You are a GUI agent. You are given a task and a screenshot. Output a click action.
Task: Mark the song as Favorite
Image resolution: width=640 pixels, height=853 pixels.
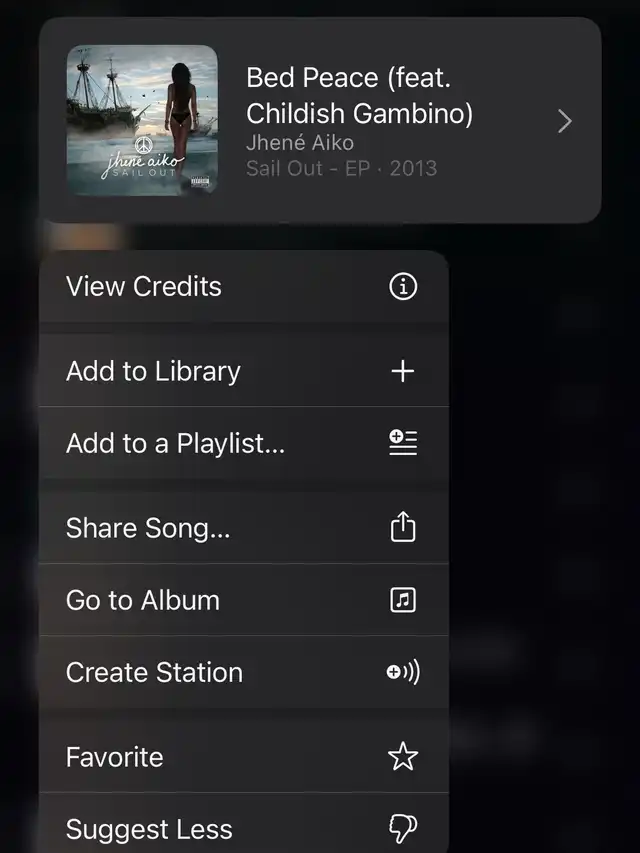(x=243, y=757)
